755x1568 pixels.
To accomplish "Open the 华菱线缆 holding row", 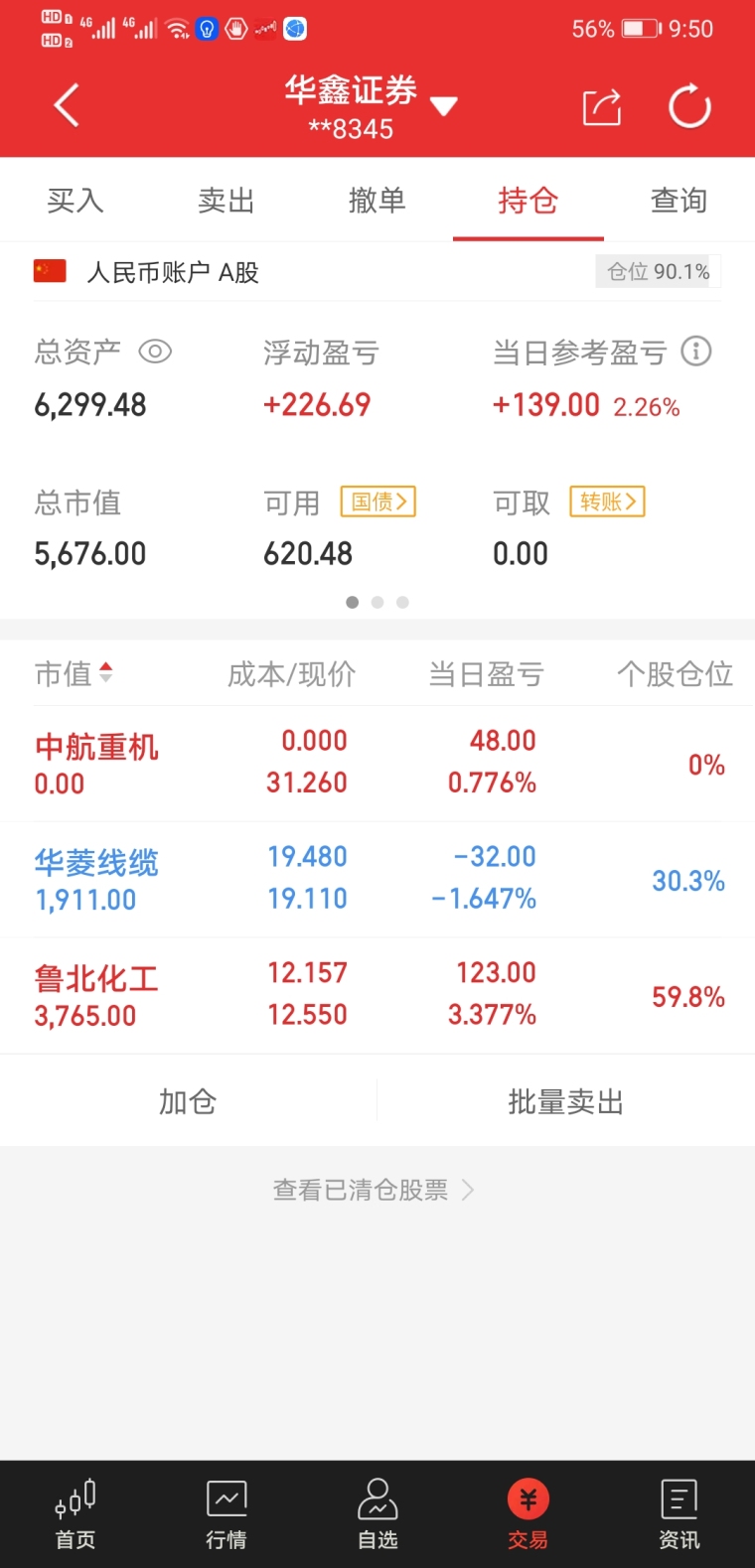I will [377, 879].
